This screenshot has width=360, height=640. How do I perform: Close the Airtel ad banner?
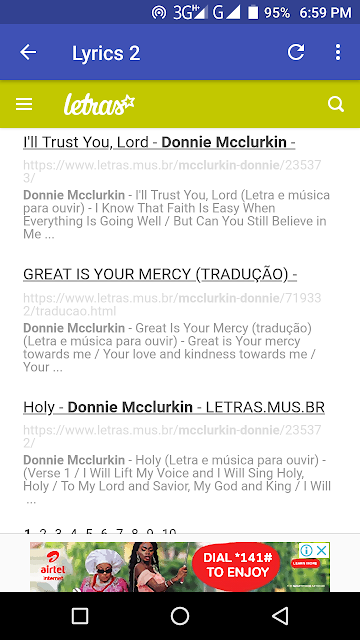[x=322, y=551]
